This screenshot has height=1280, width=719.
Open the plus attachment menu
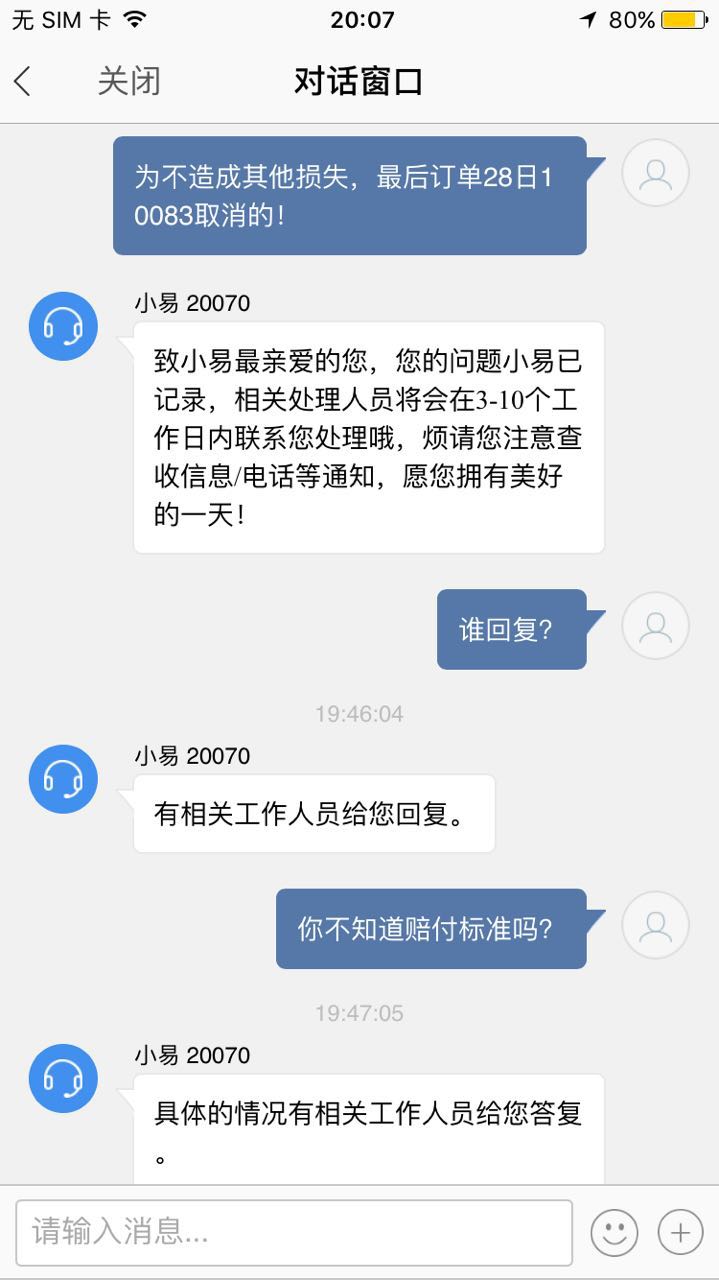(680, 1232)
